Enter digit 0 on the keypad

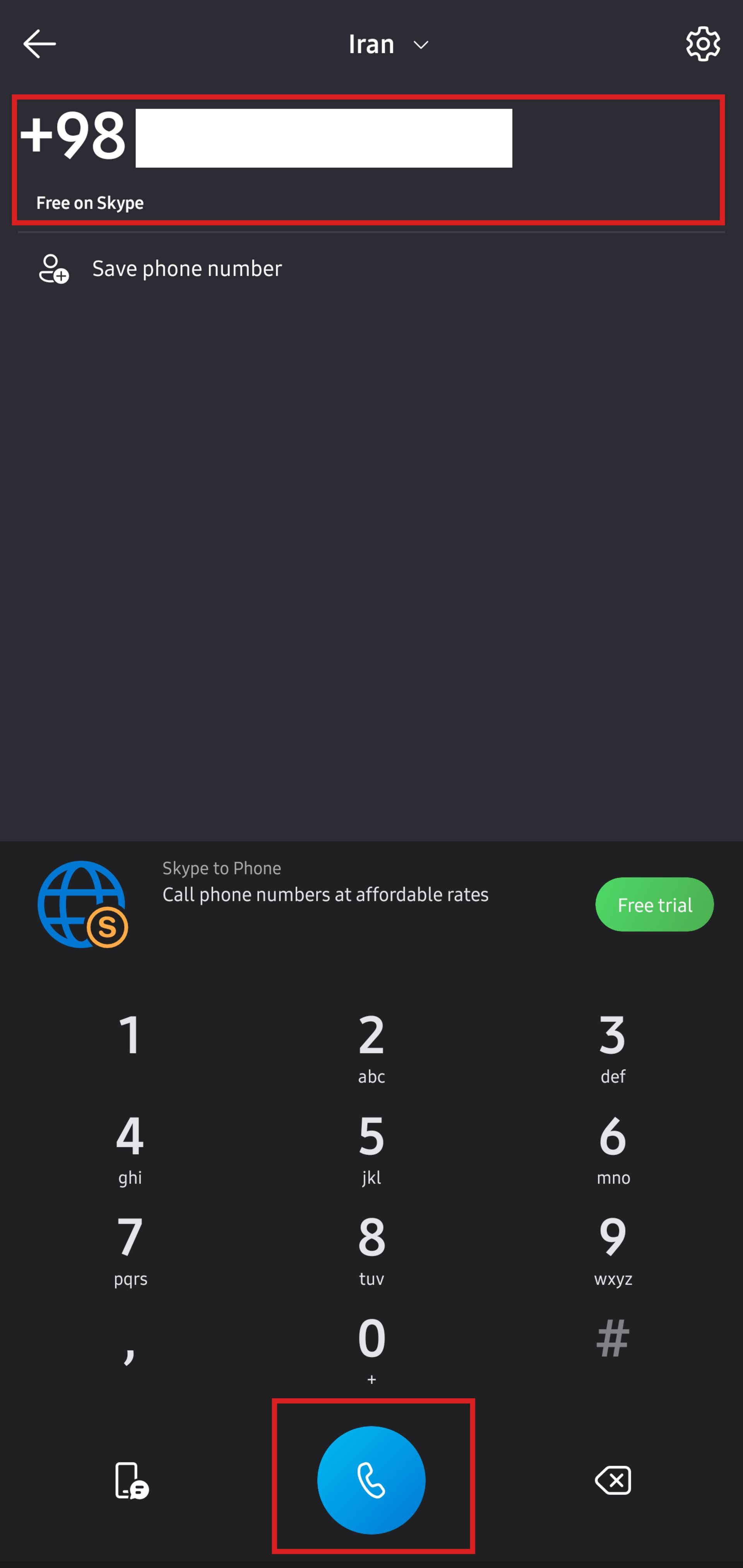tap(371, 1349)
